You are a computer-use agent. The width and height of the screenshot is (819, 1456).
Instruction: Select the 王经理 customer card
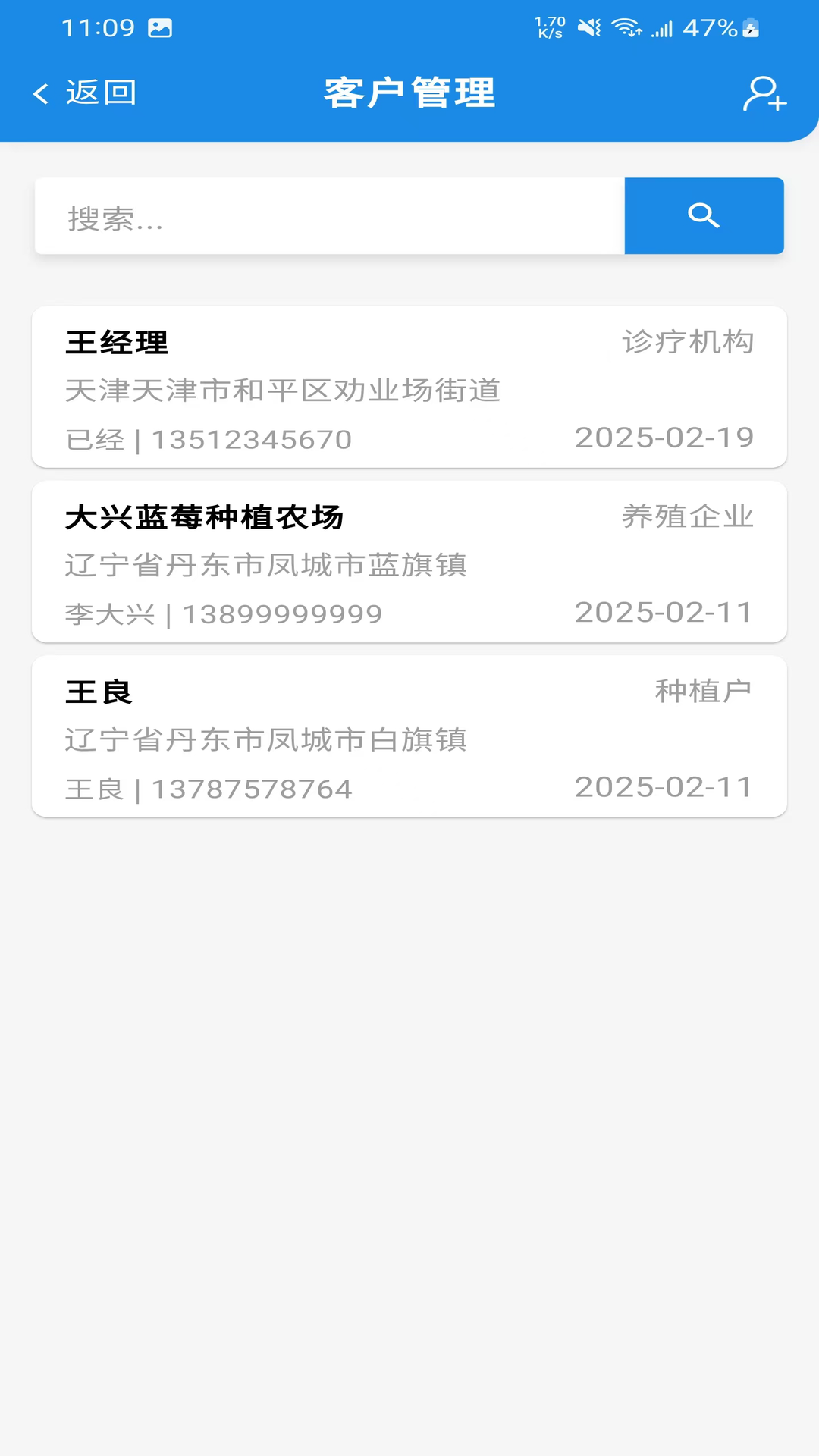(x=409, y=387)
